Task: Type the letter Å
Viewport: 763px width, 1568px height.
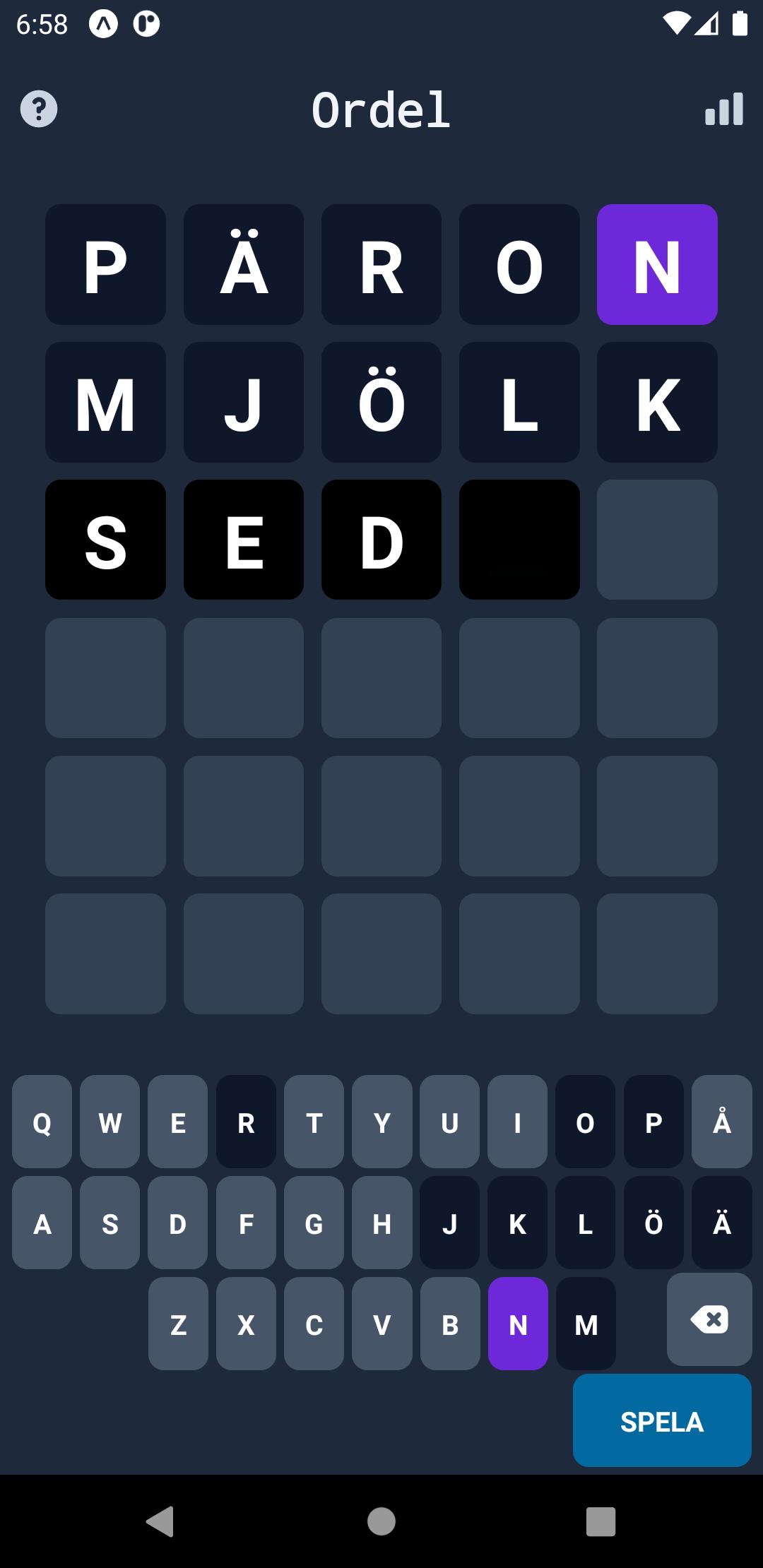Action: [x=721, y=1122]
